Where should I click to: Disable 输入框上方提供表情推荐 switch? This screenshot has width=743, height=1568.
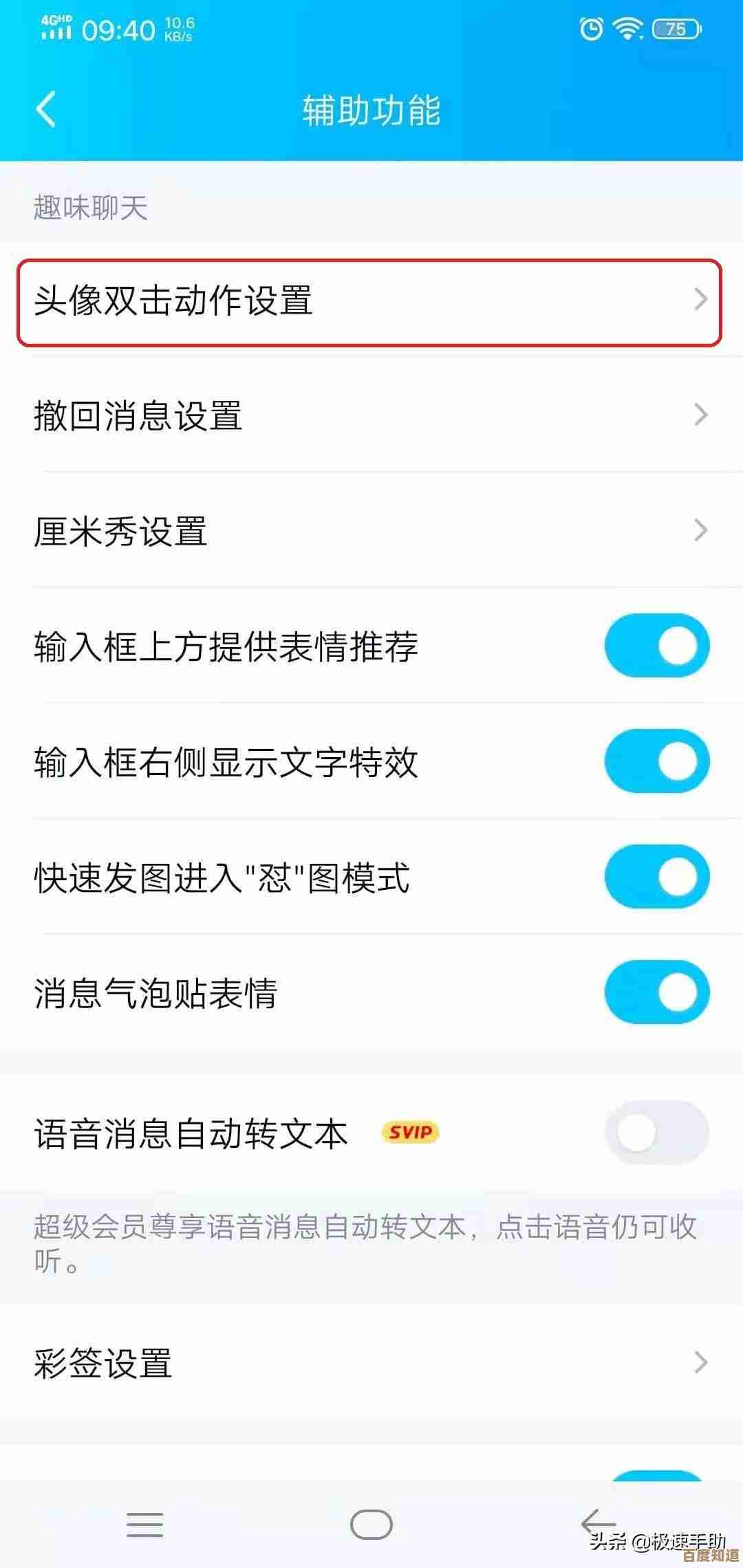pyautogui.click(x=656, y=646)
